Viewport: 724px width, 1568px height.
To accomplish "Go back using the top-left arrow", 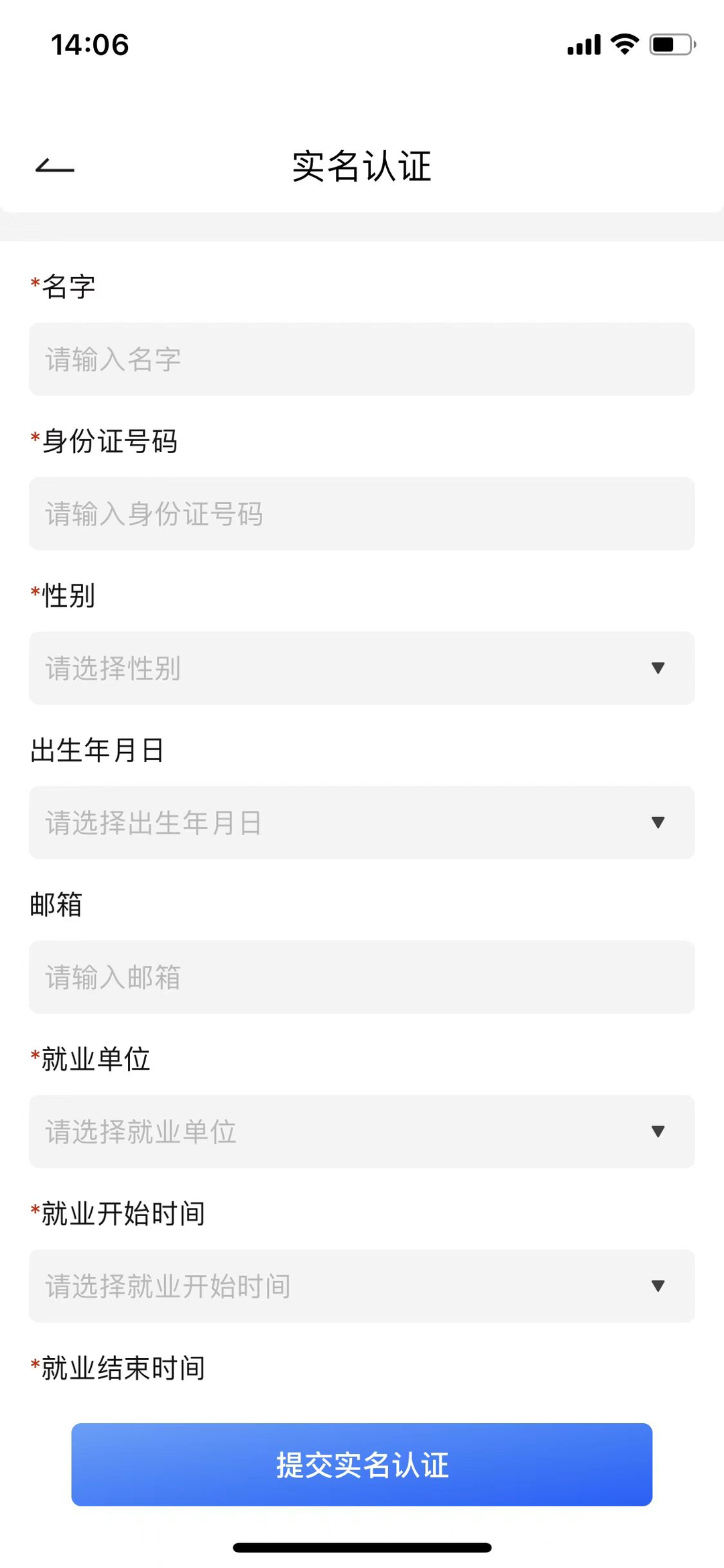I will [x=55, y=166].
